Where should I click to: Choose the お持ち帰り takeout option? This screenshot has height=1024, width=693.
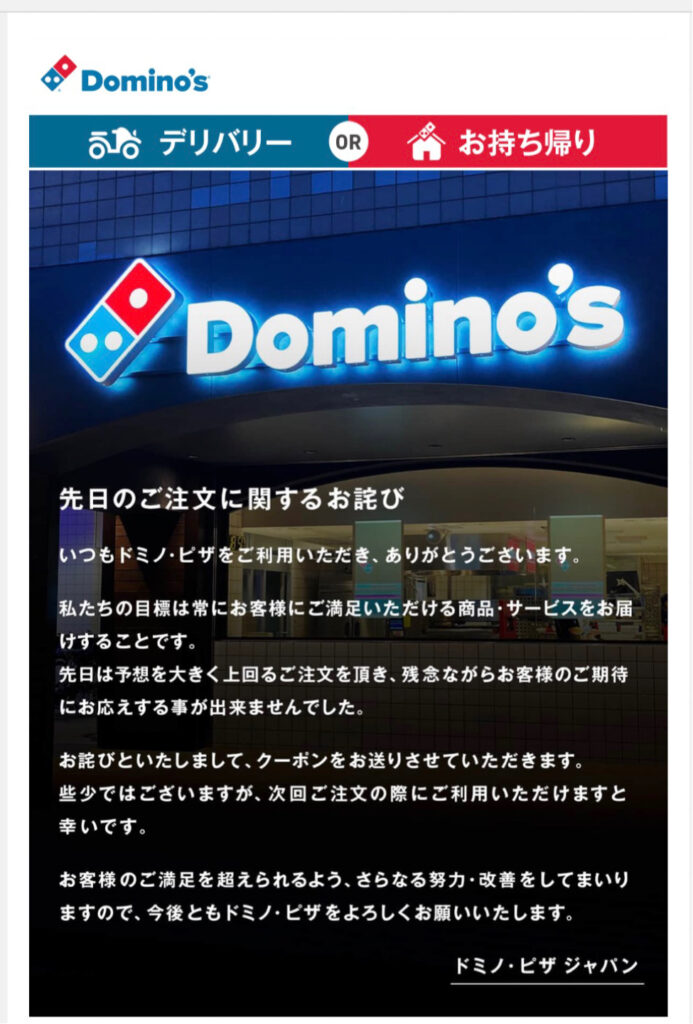coord(505,143)
